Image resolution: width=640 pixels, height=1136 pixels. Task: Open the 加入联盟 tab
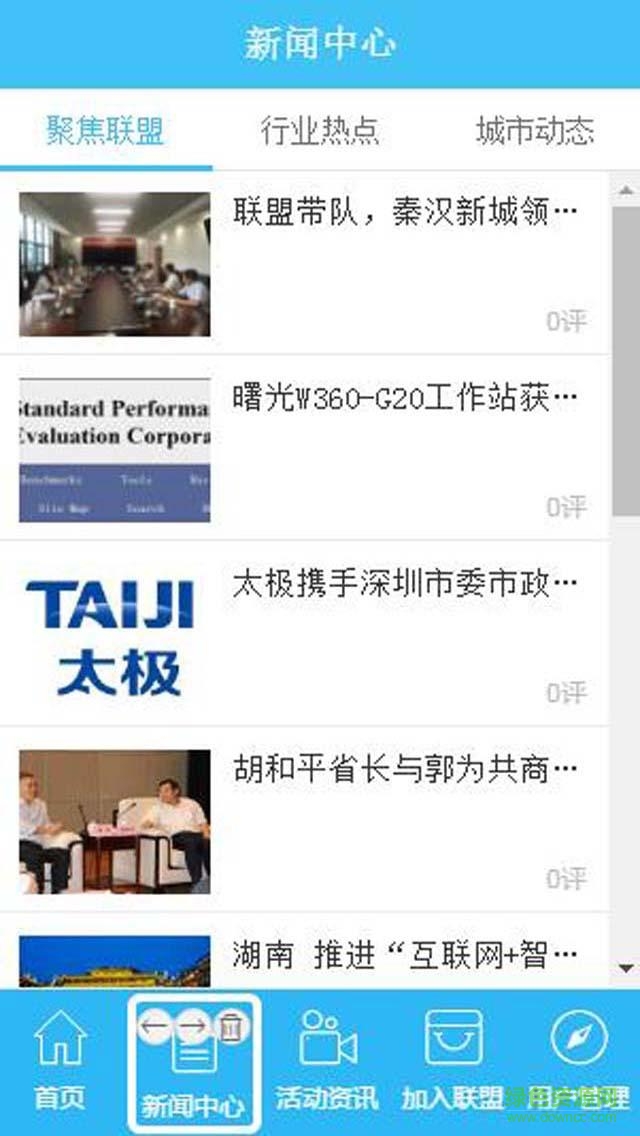coord(452,1060)
